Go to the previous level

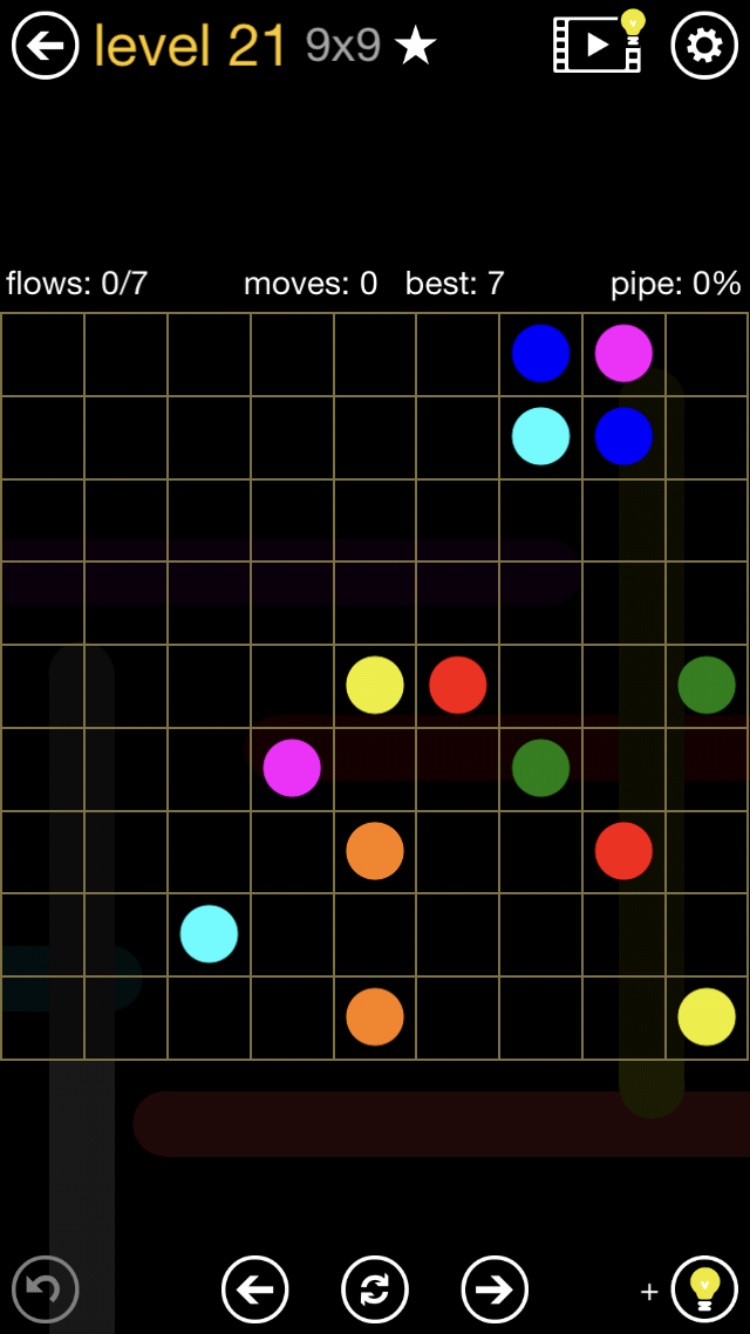(x=255, y=1289)
